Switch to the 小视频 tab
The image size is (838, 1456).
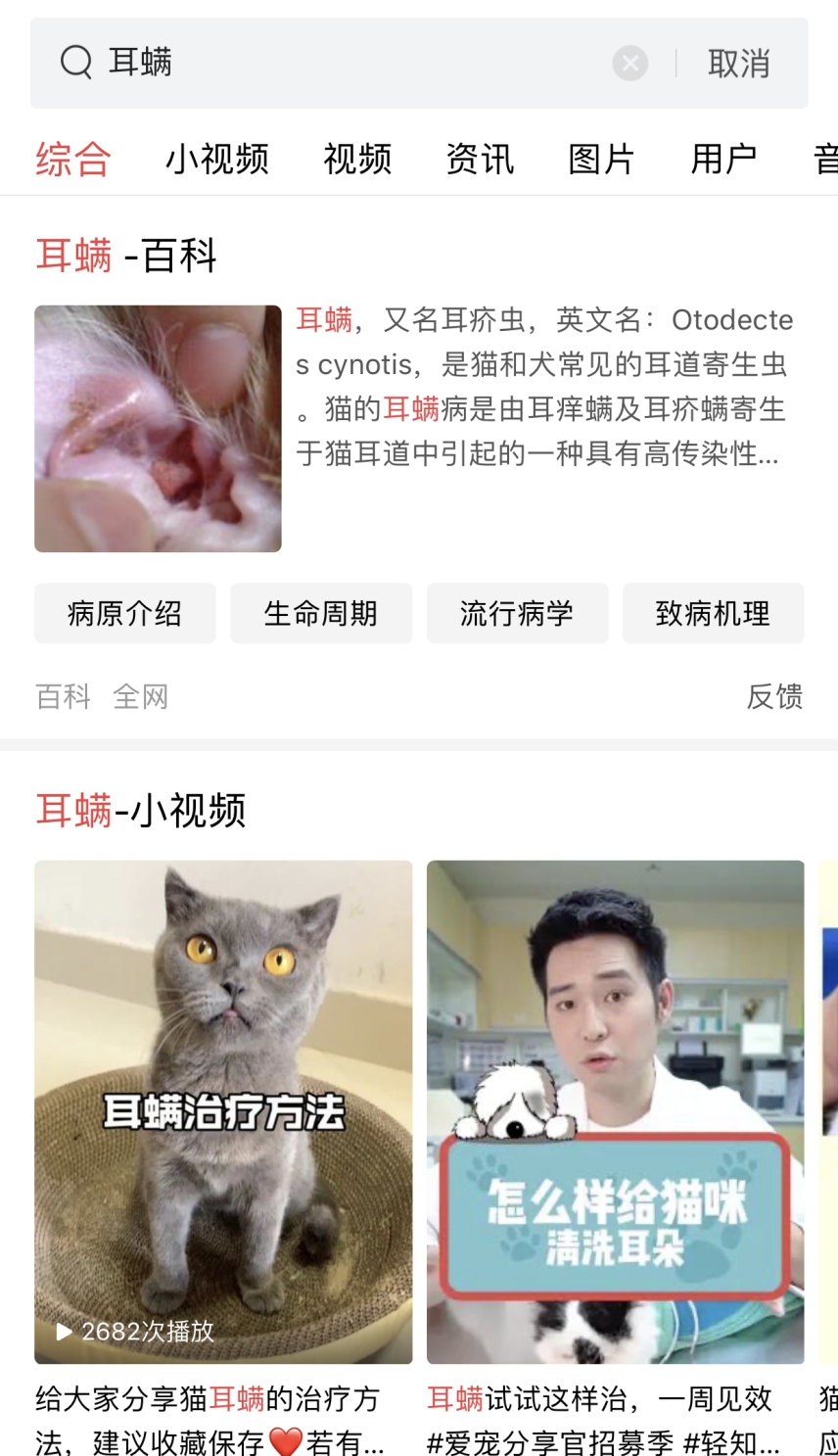click(x=216, y=159)
